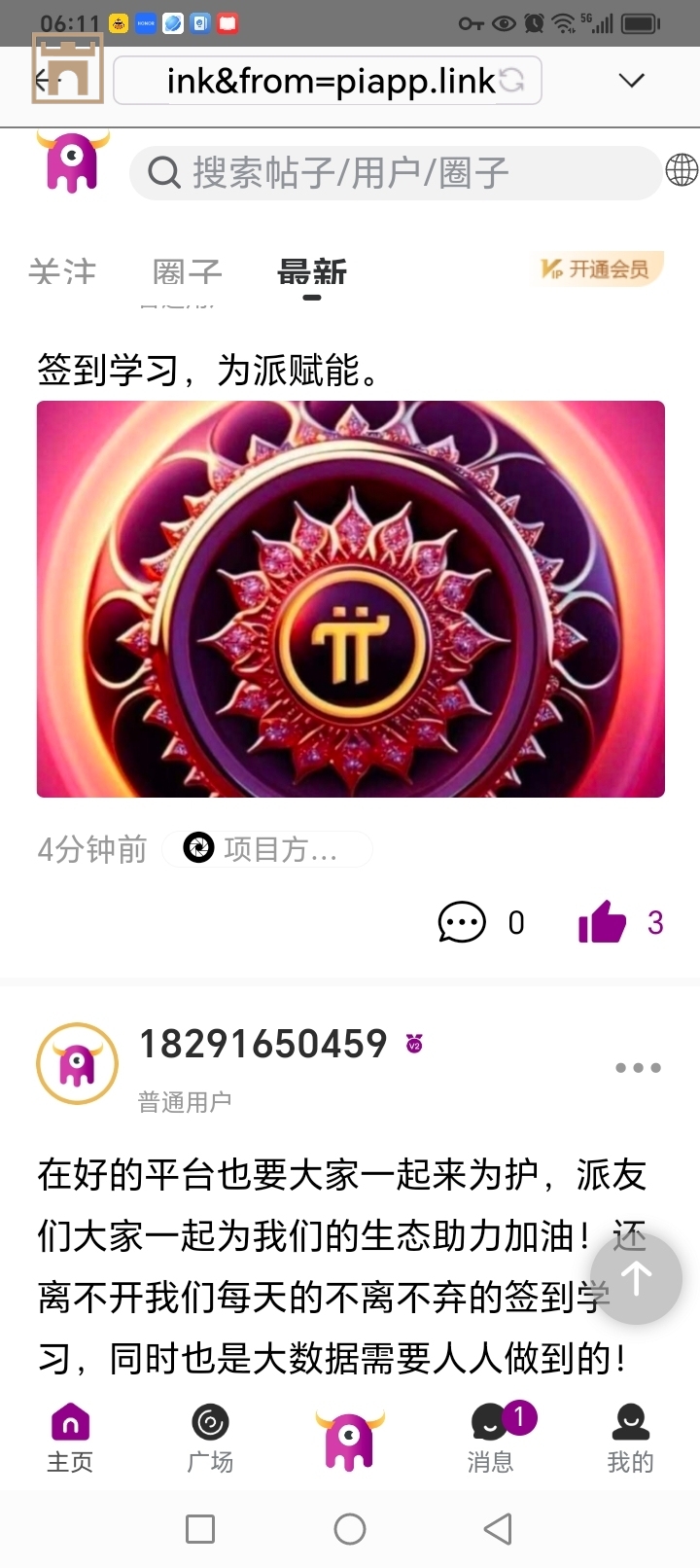Viewport: 700px width, 1568px height.
Task: Open more options for 18291650459's post
Action: (x=638, y=1068)
